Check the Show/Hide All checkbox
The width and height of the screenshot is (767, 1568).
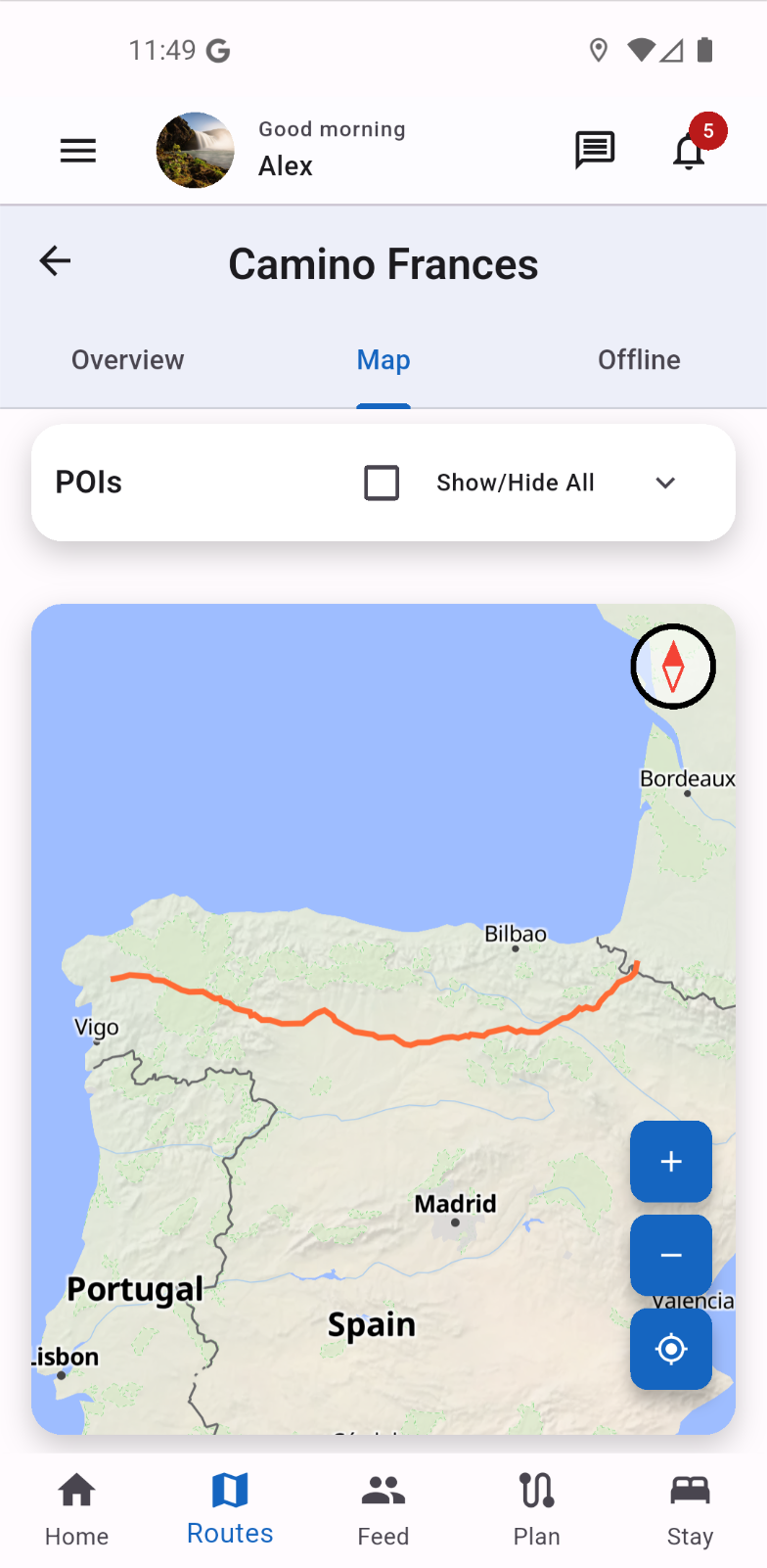click(x=382, y=483)
